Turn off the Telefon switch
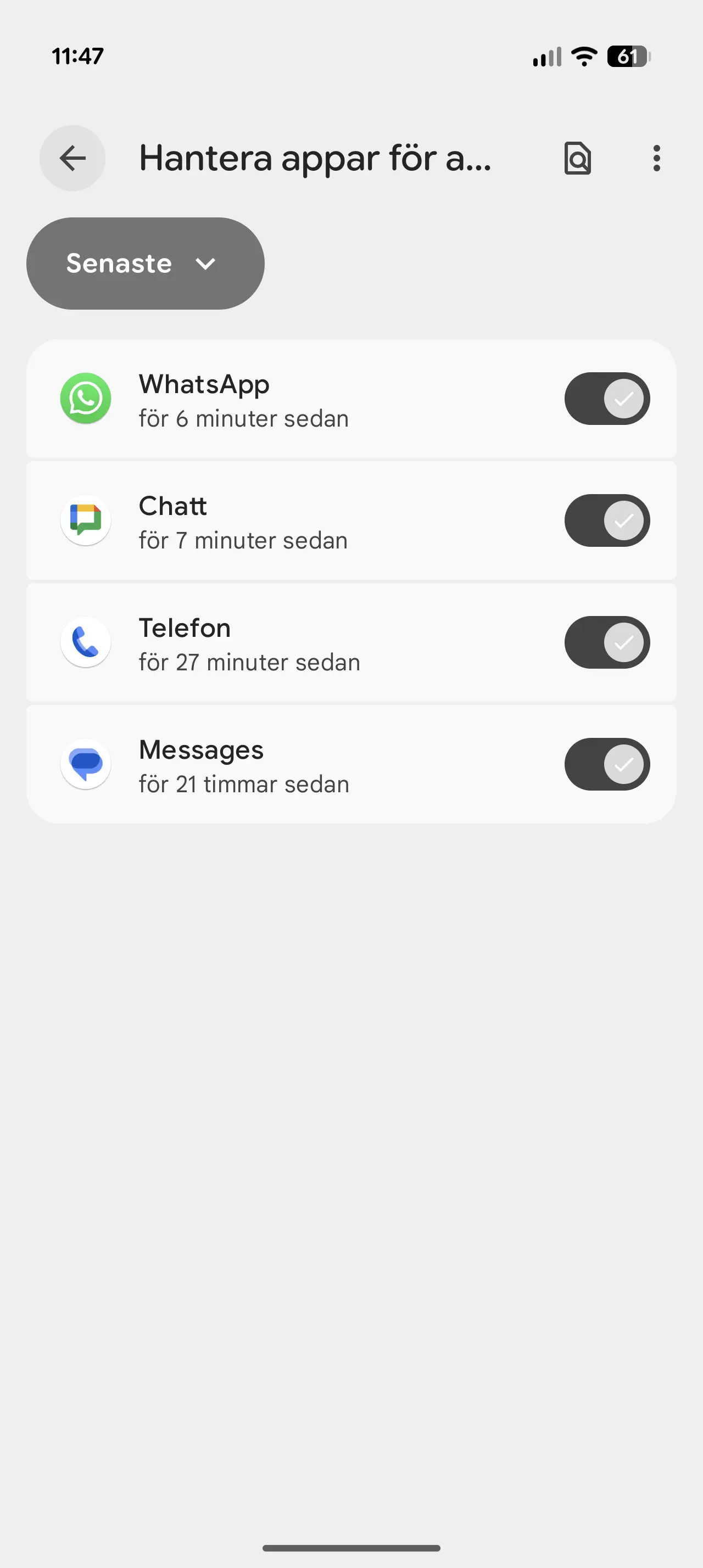Image resolution: width=703 pixels, height=1568 pixels. point(607,642)
